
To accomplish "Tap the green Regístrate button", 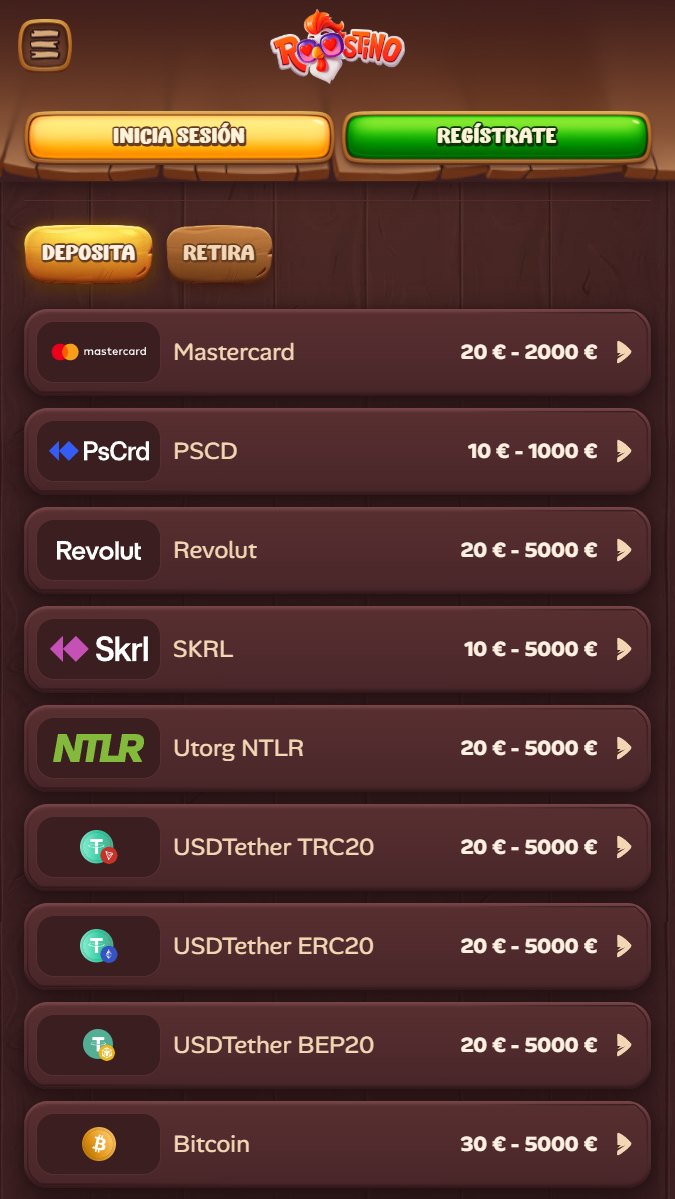I will point(496,136).
